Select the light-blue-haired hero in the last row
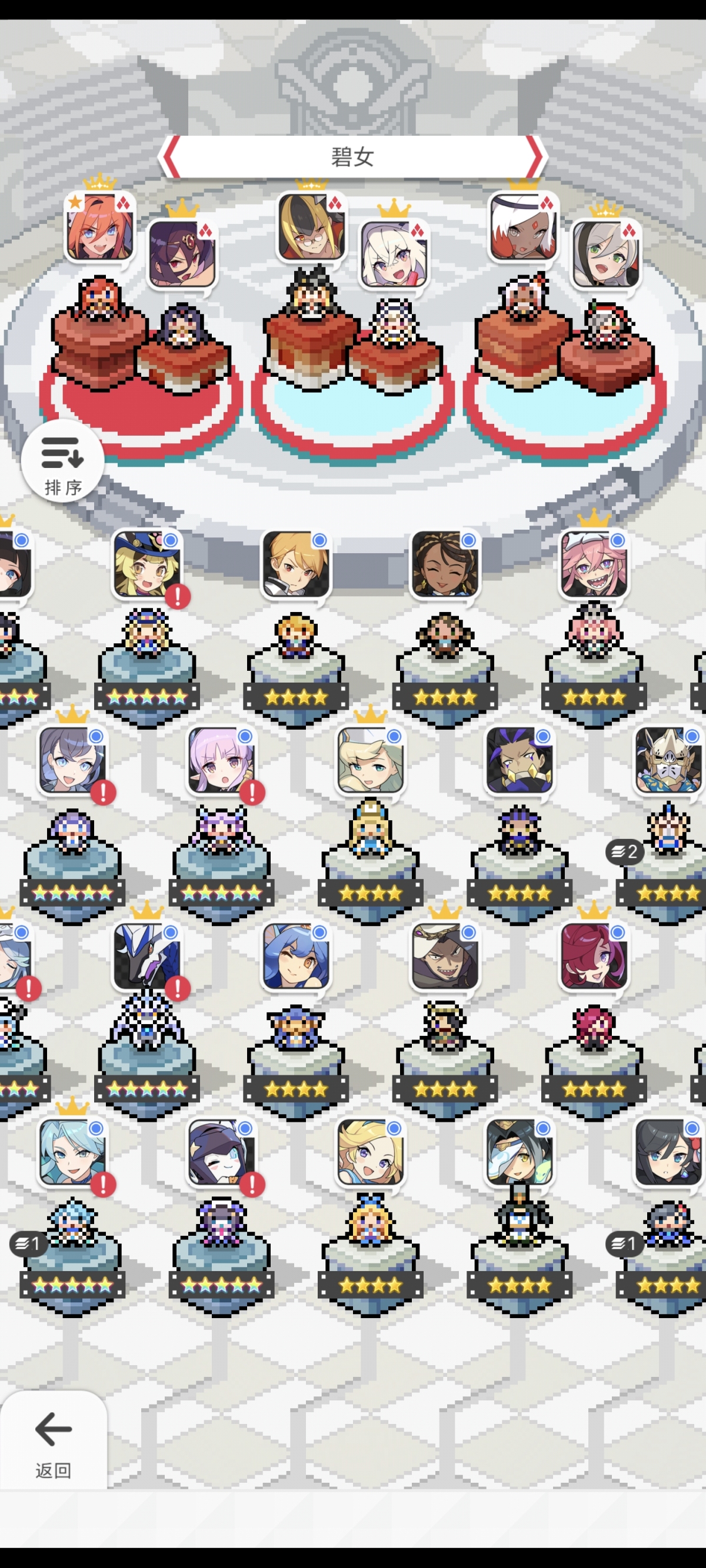 coord(72,1152)
